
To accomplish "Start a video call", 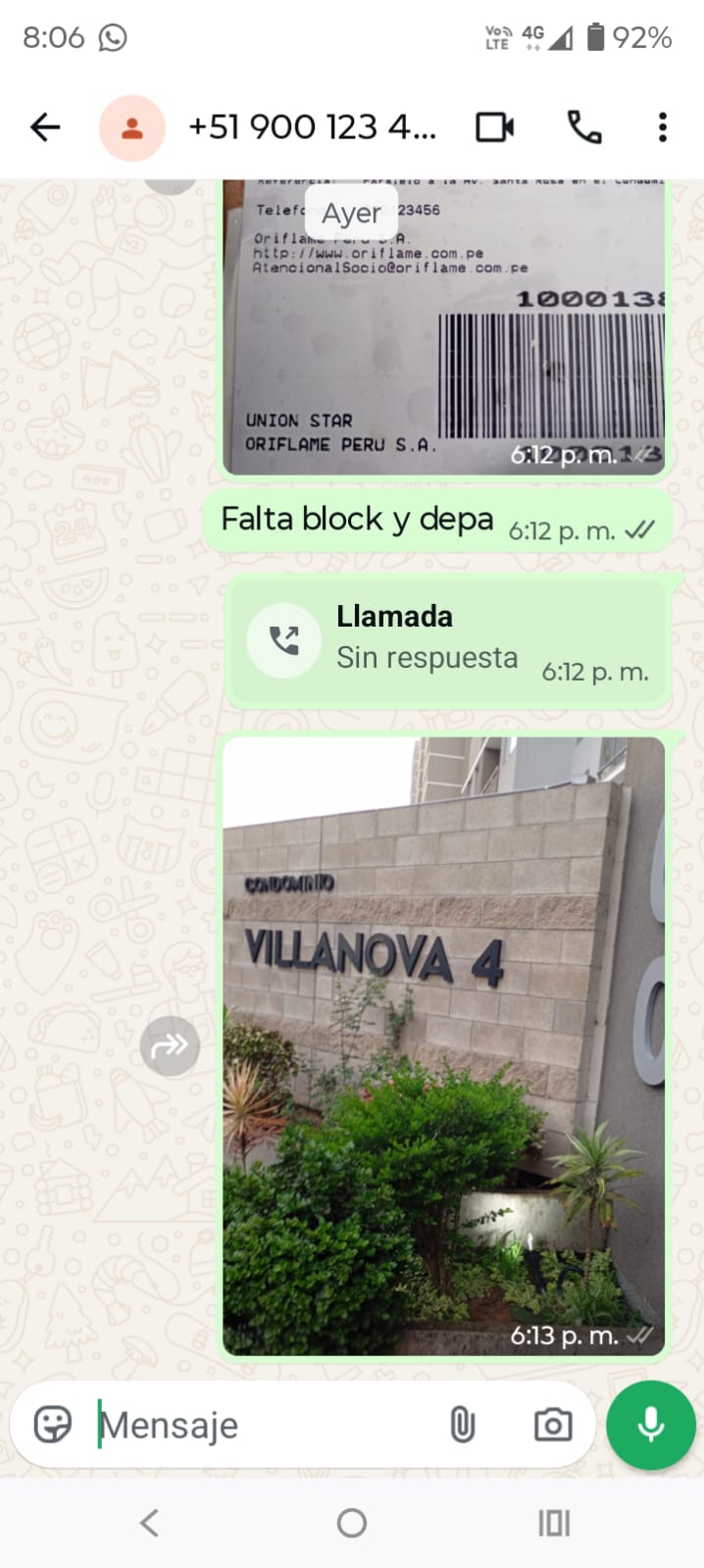I will coord(494,127).
